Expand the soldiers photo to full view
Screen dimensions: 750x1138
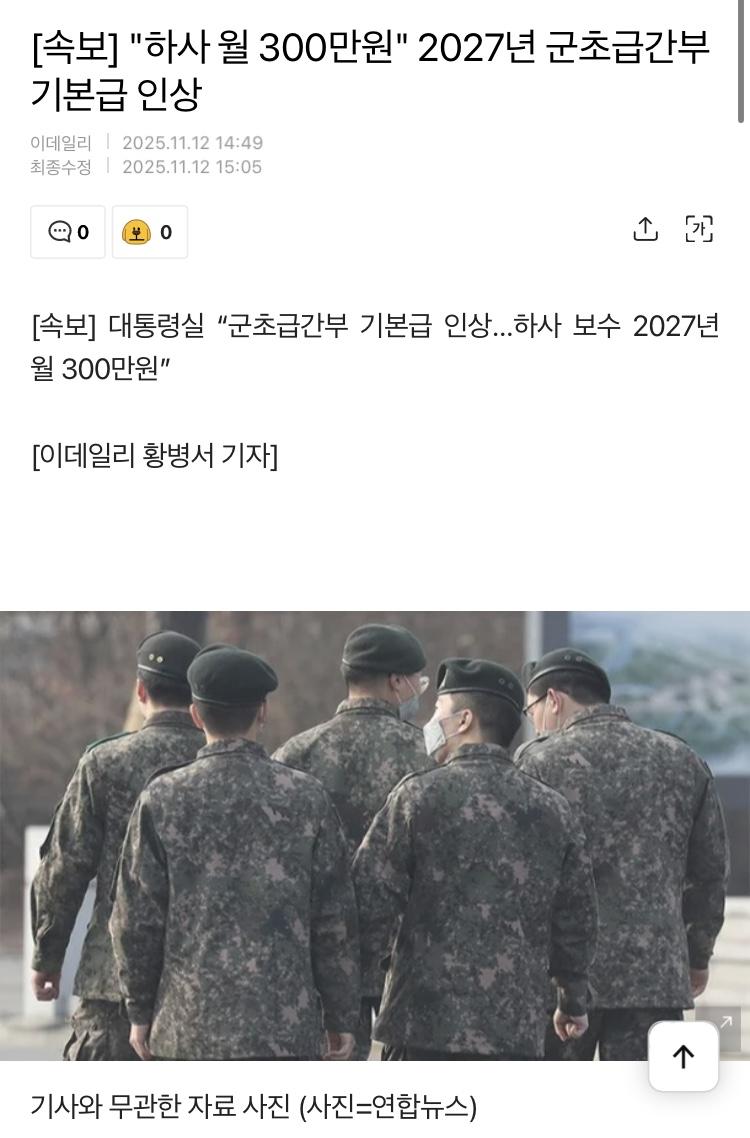[725, 1022]
